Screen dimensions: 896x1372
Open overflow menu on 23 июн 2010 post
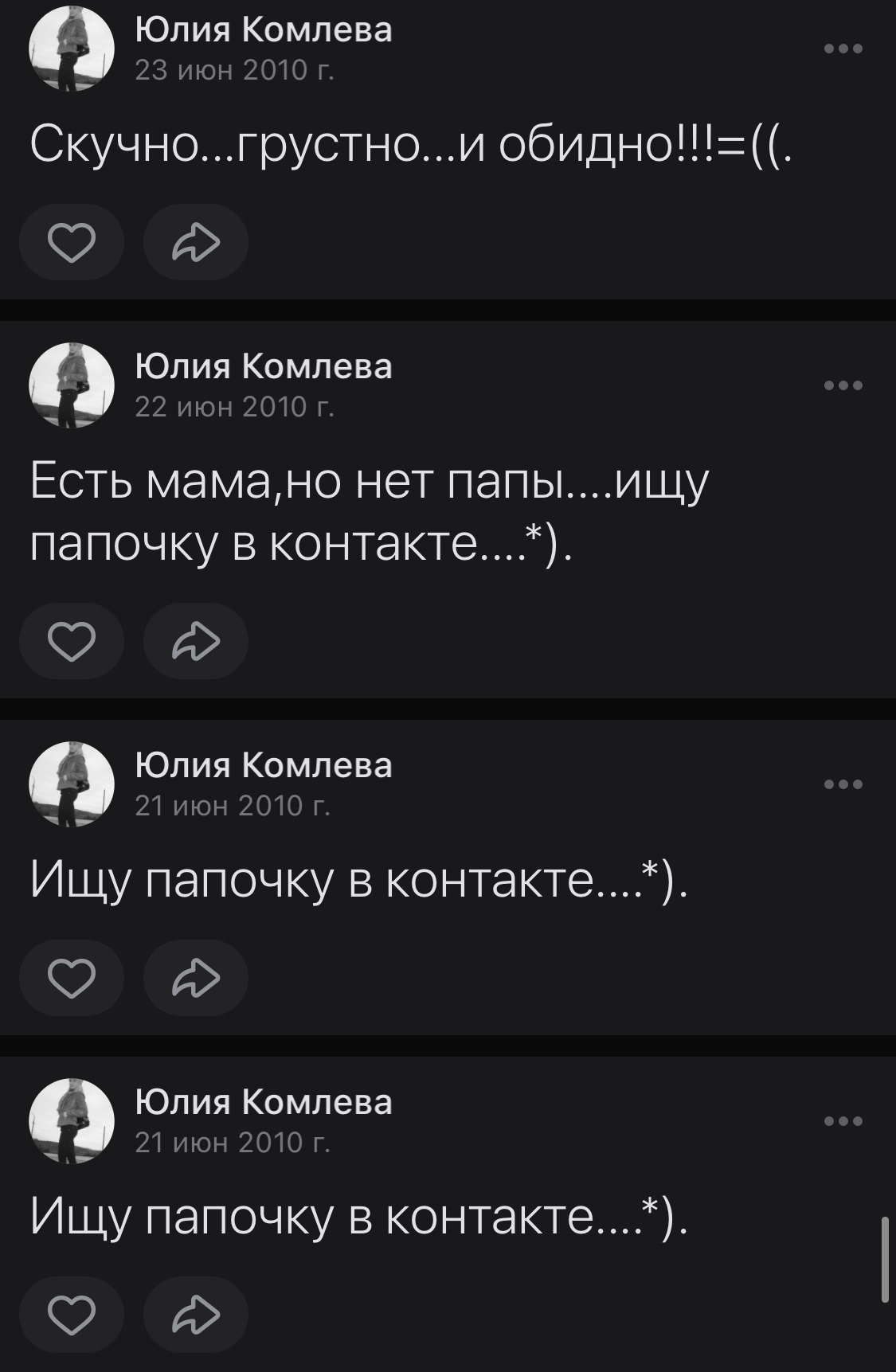pyautogui.click(x=843, y=49)
